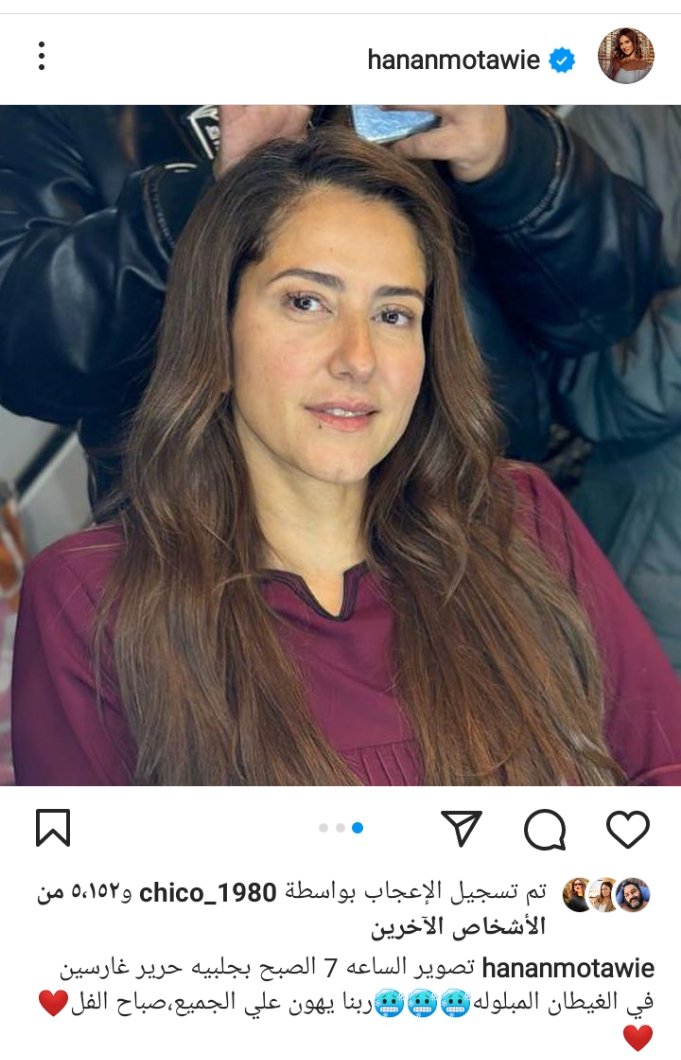Viewport: 681px width, 1060px height.
Task: Save post with the bookmark icon
Action: 53,829
